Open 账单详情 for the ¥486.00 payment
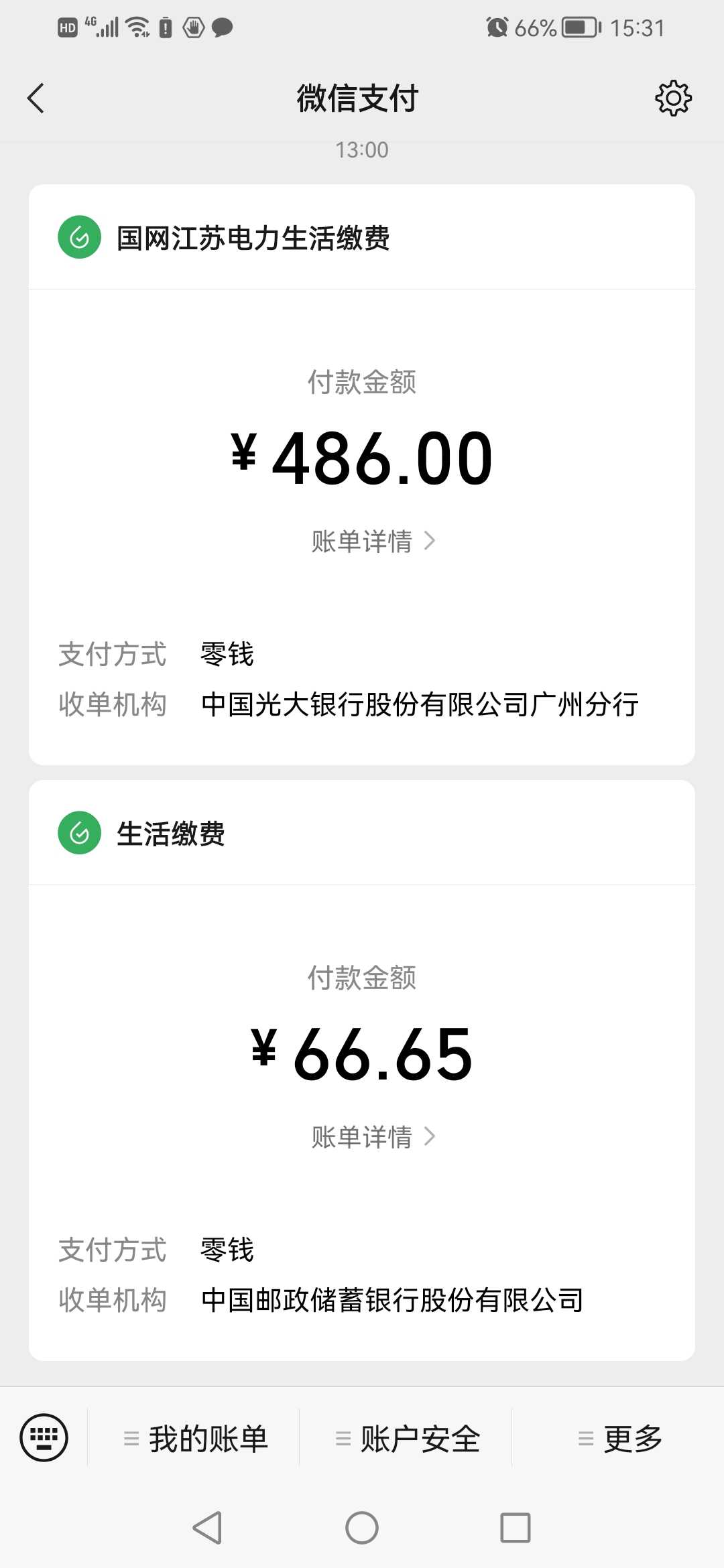724x1568 pixels. (373, 541)
